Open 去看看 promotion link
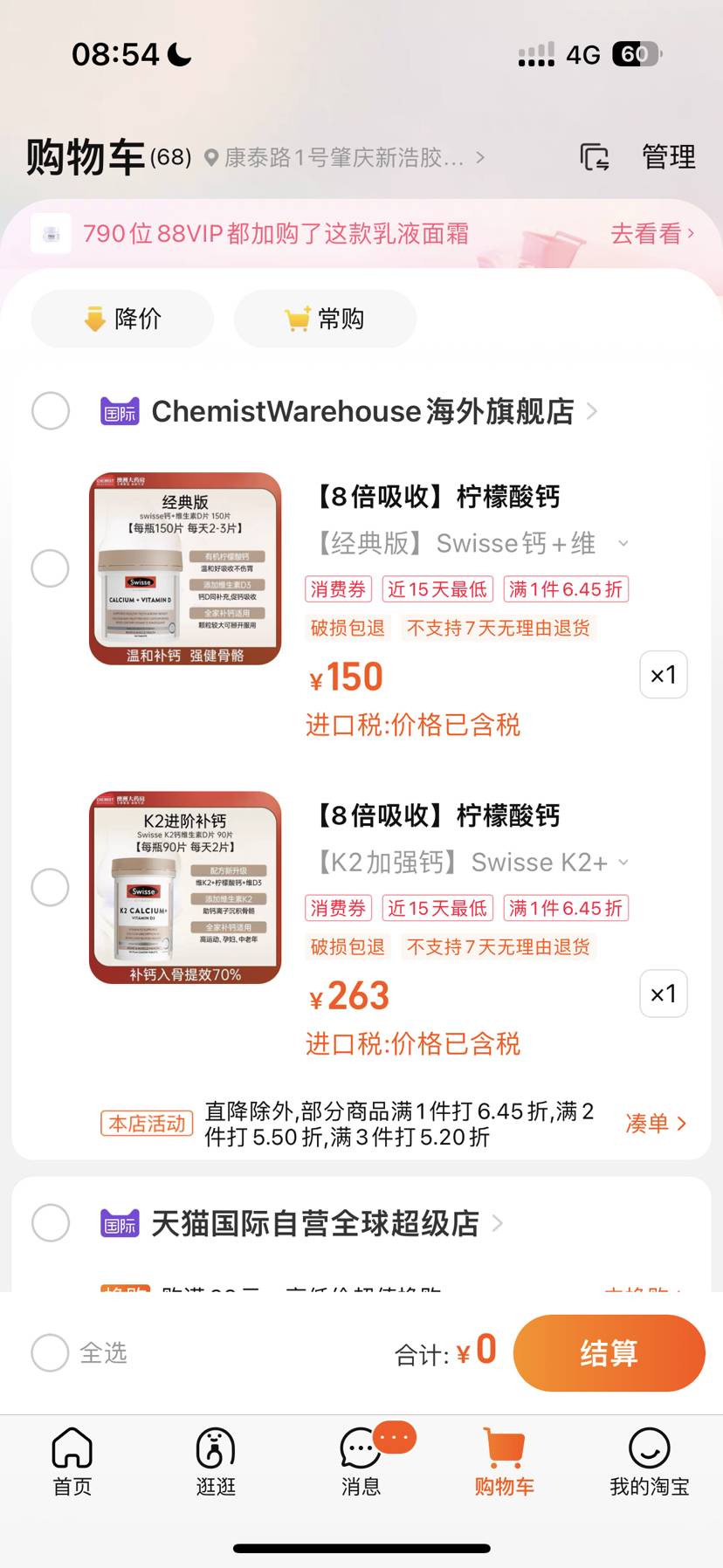The height and width of the screenshot is (1568, 723). [651, 234]
